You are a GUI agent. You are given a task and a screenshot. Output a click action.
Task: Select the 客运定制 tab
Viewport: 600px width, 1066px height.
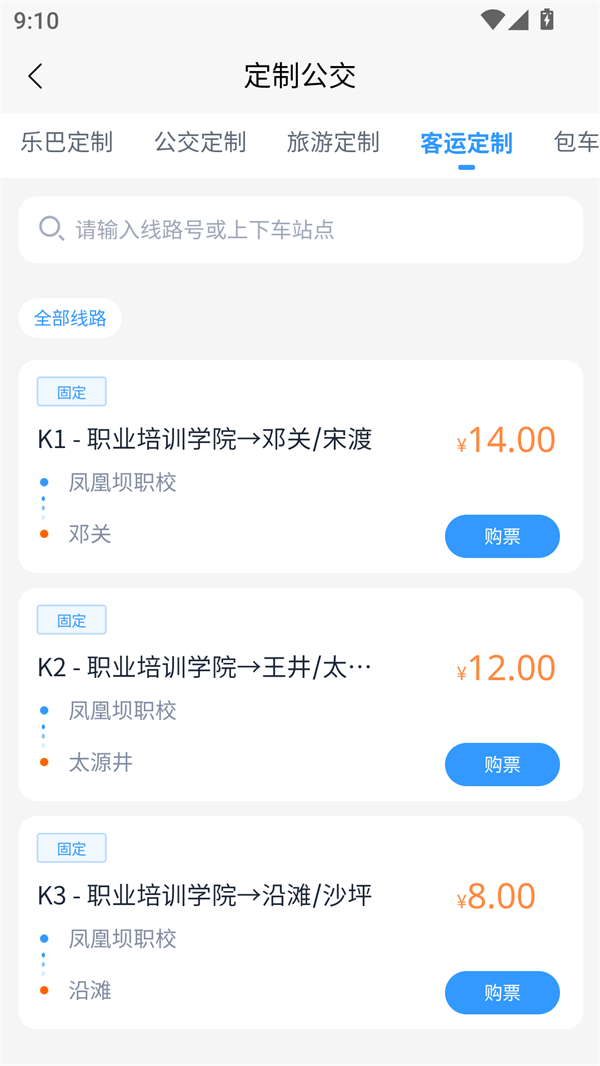click(466, 143)
